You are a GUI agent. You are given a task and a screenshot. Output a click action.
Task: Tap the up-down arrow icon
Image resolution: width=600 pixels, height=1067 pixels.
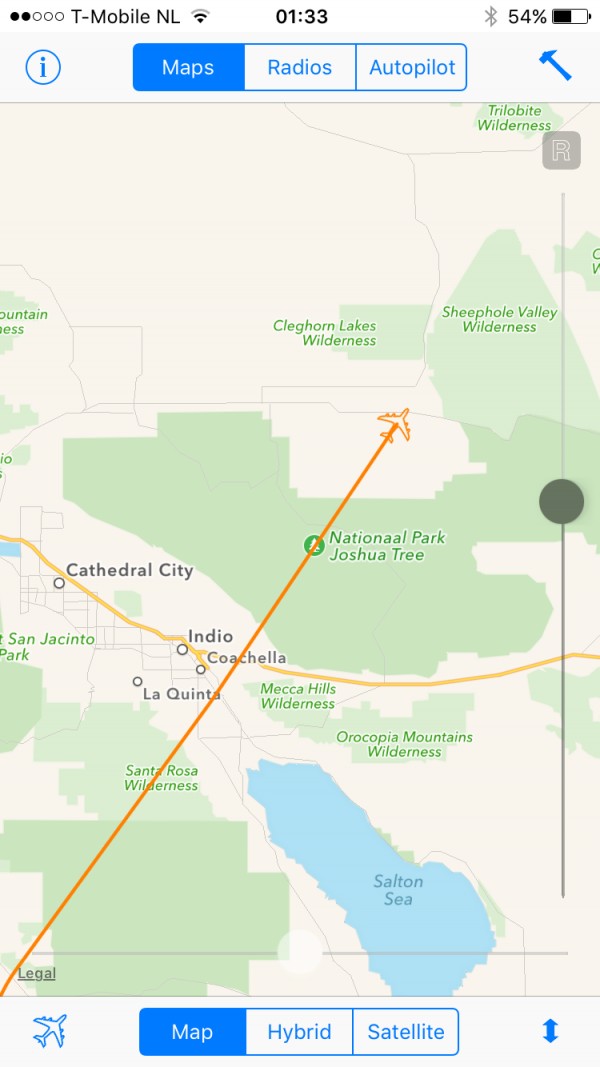(x=550, y=1031)
